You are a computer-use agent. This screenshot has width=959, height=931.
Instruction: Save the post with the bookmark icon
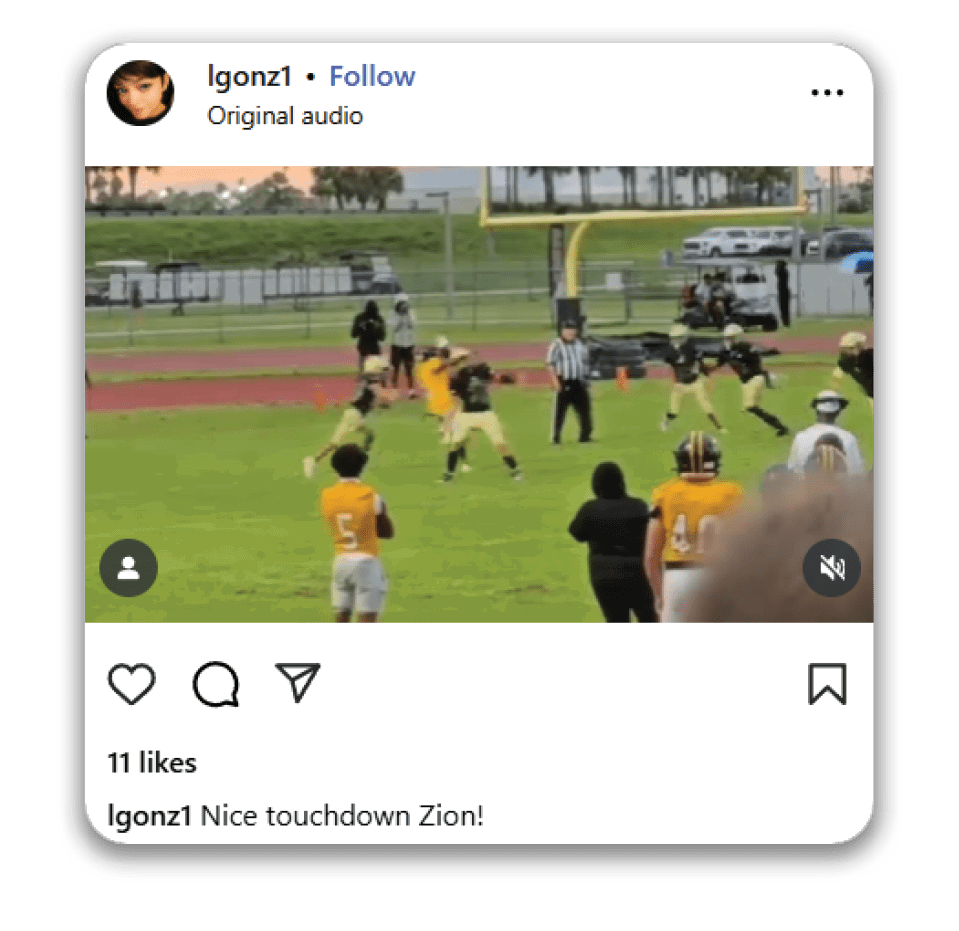pyautogui.click(x=827, y=684)
